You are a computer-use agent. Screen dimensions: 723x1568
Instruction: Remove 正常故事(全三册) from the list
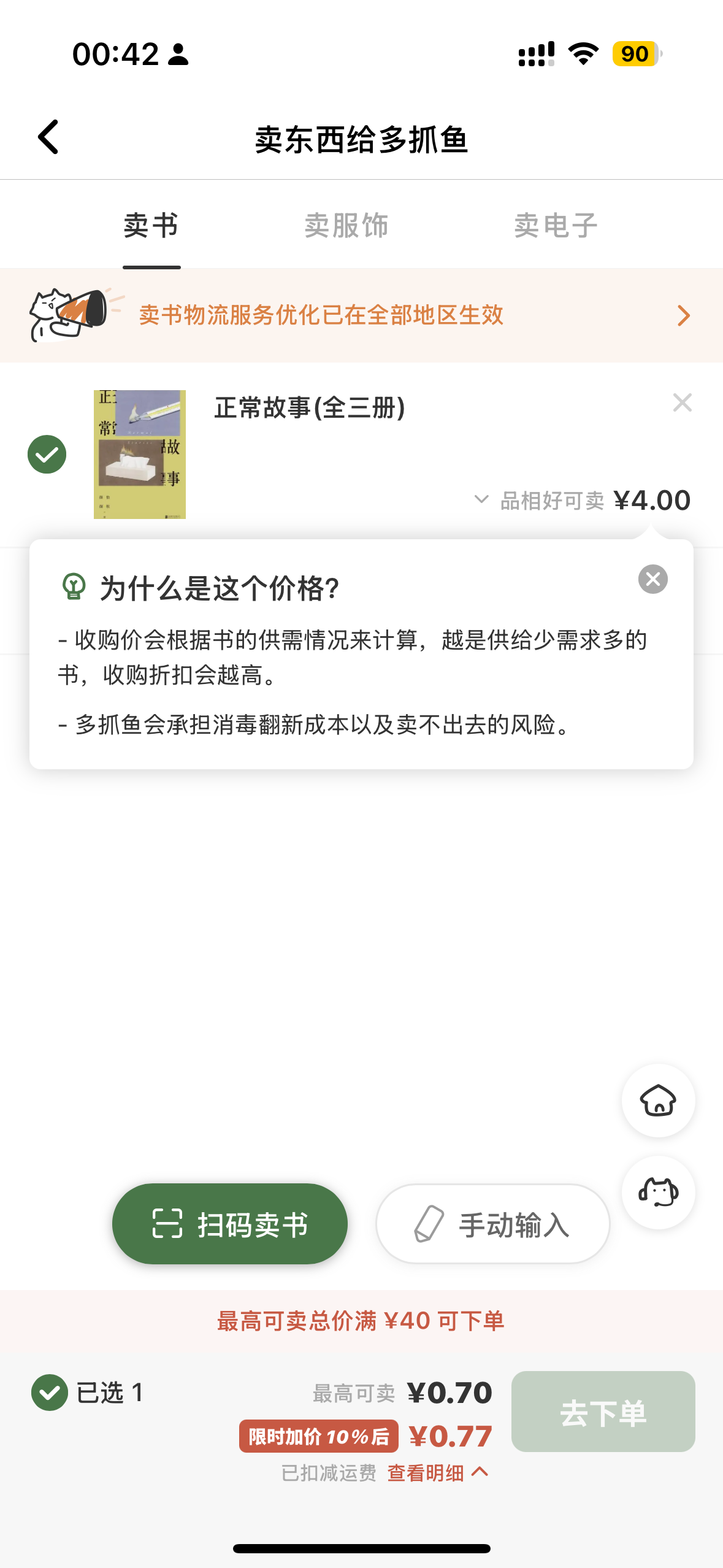[682, 403]
